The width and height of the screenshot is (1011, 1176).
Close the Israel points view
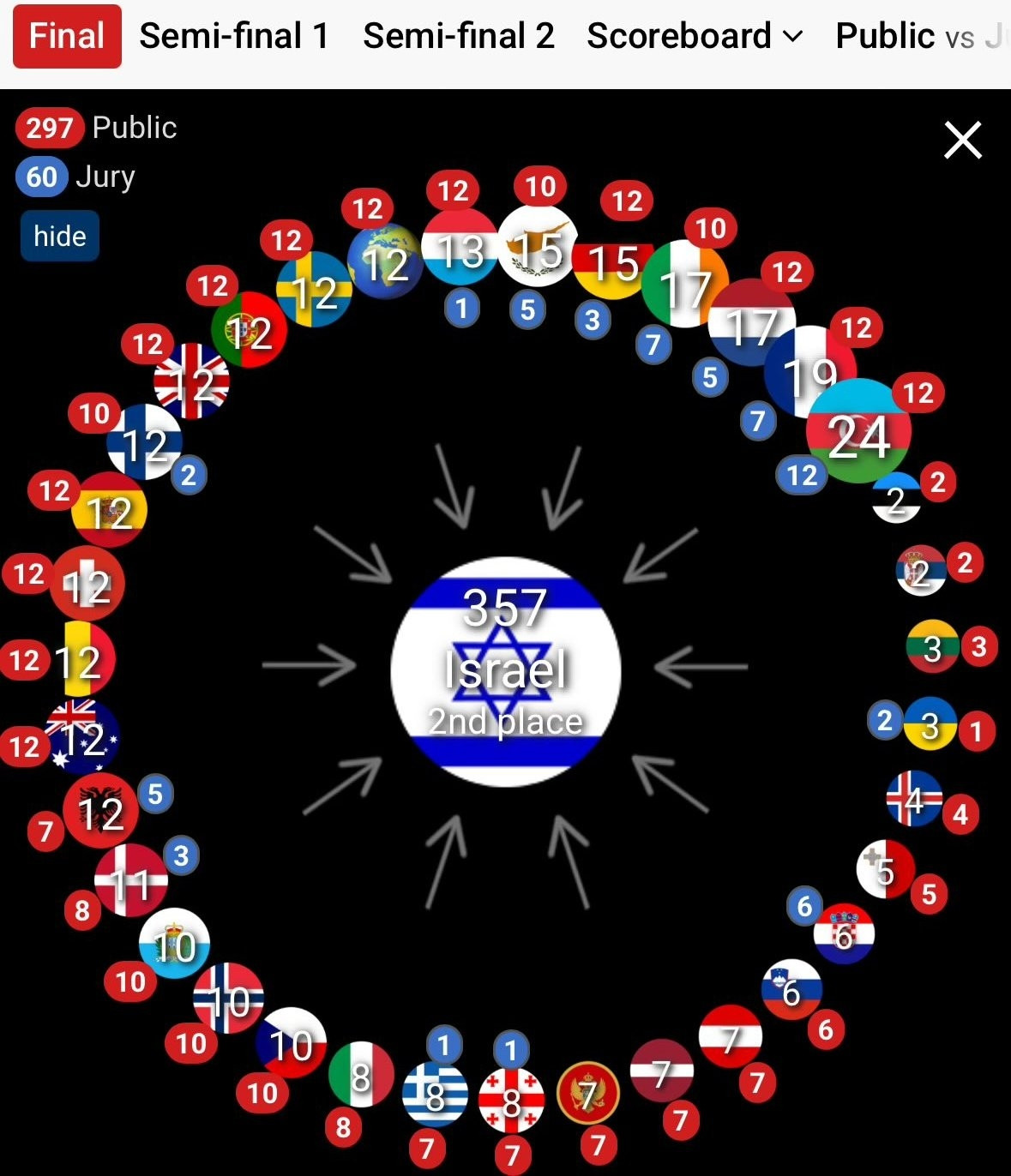click(962, 140)
